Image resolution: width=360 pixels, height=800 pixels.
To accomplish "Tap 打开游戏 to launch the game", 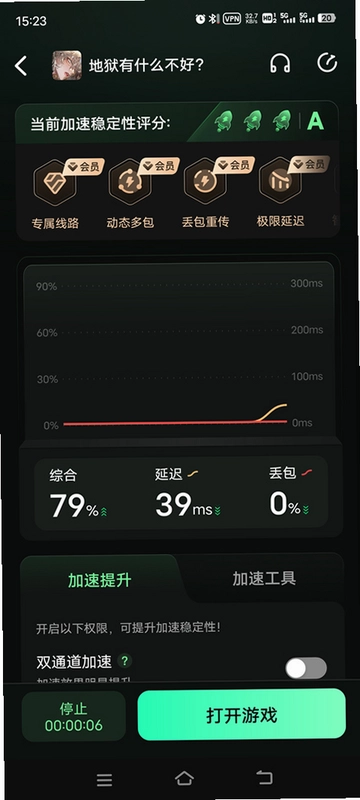I will 242,714.
